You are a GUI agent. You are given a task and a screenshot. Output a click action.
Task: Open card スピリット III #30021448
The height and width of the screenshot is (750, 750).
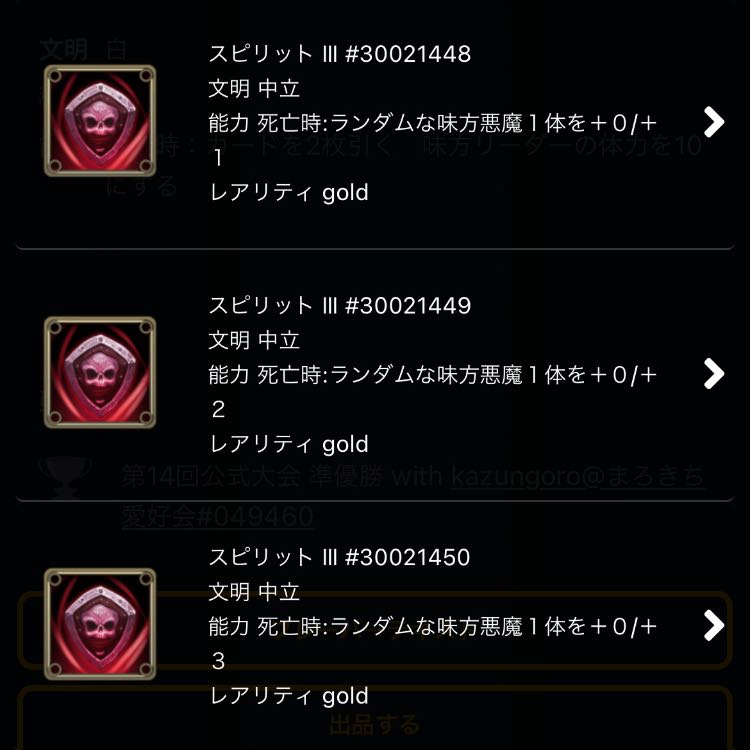click(x=713, y=122)
